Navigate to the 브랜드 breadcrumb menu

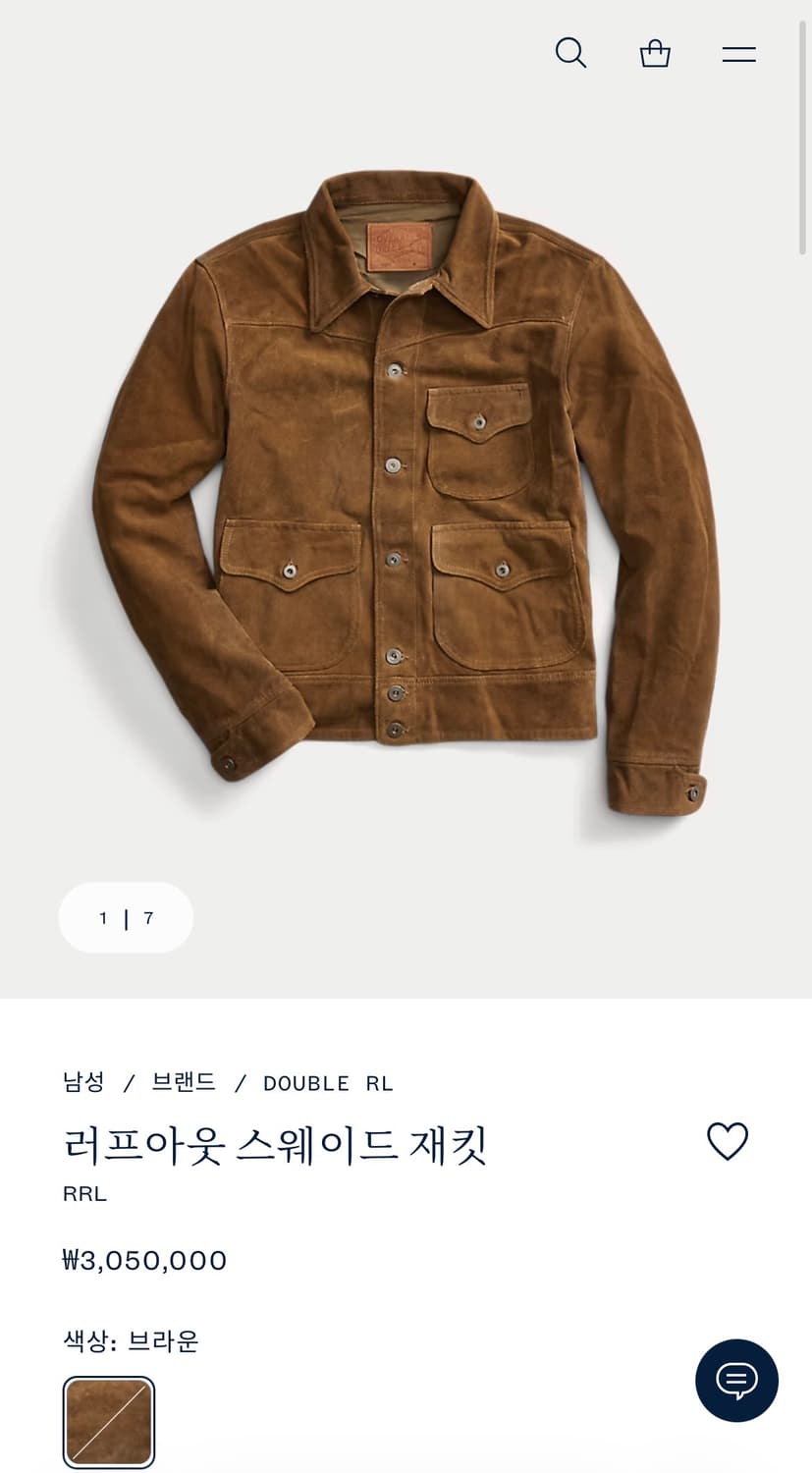[183, 1083]
